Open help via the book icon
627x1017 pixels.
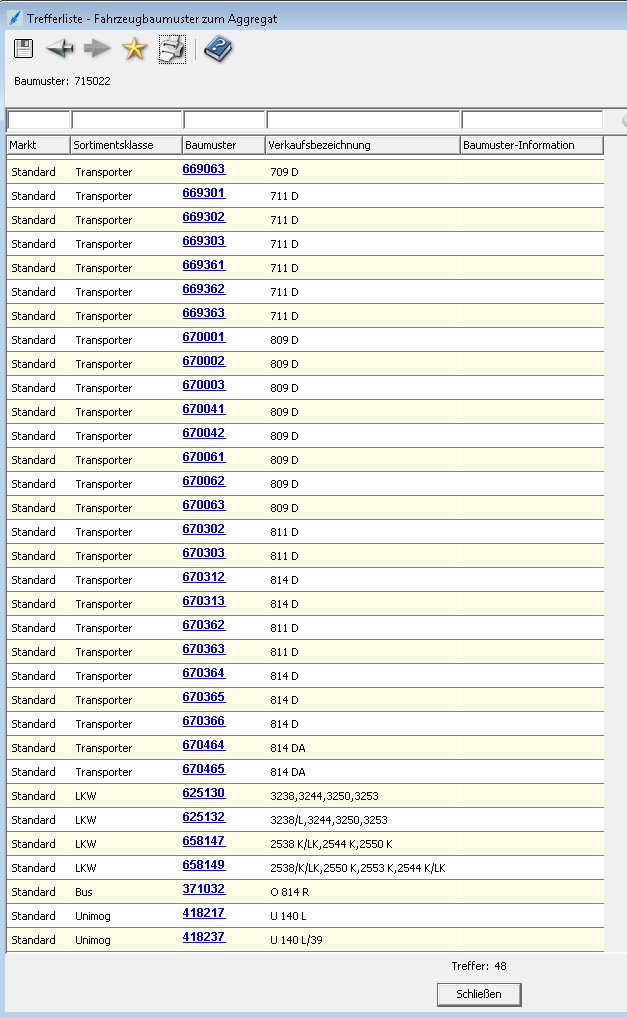[218, 49]
